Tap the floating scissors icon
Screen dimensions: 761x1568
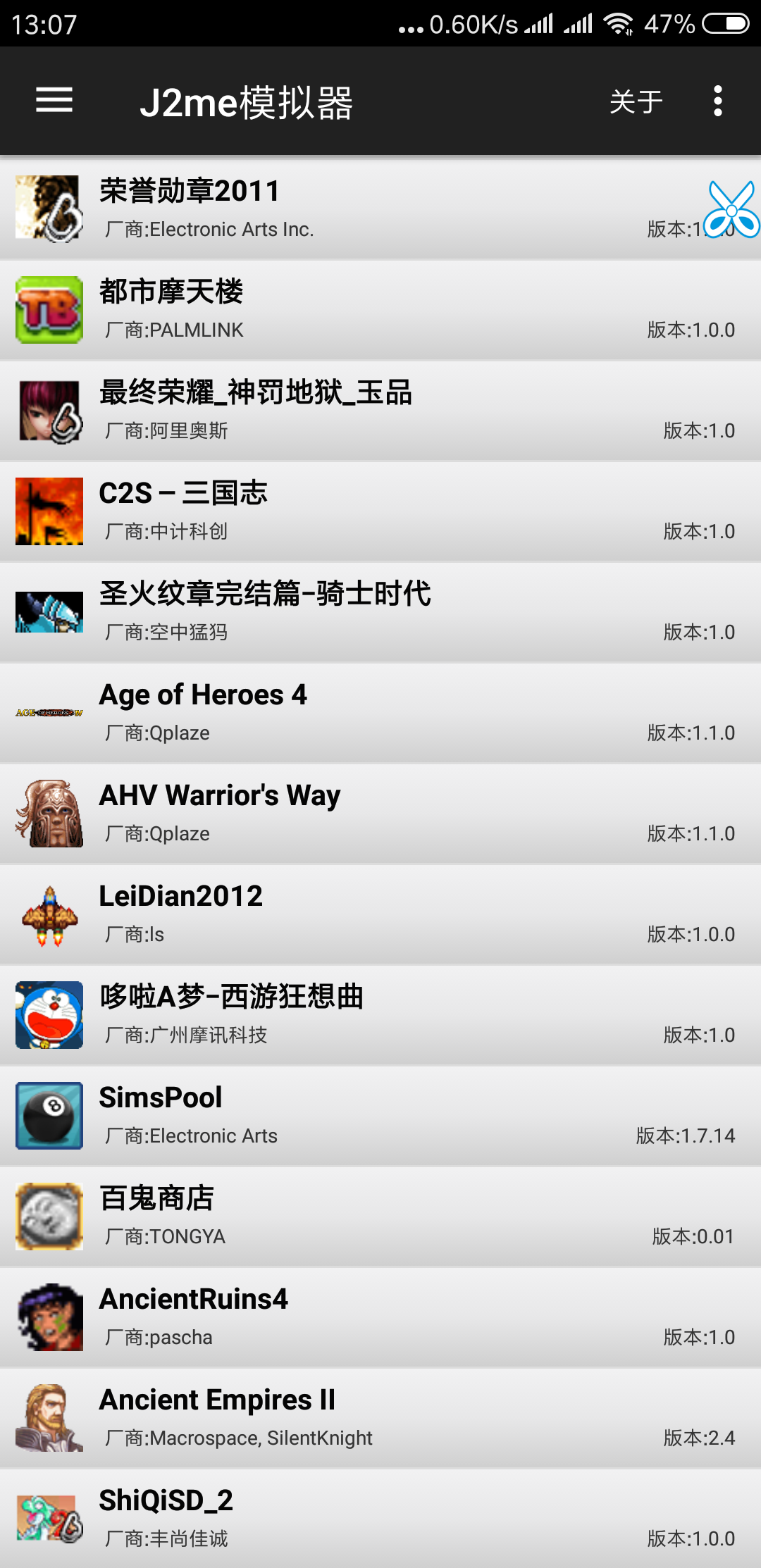(731, 210)
